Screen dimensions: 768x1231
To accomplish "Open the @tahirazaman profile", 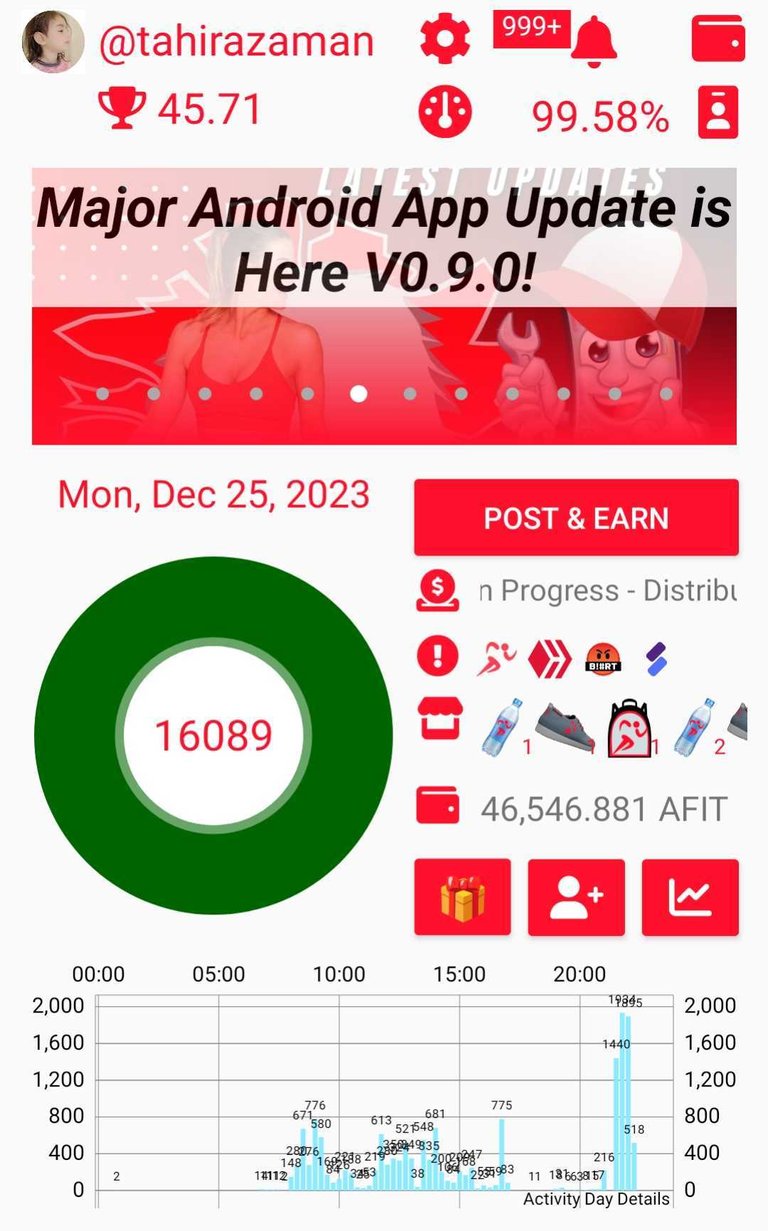I will (236, 41).
